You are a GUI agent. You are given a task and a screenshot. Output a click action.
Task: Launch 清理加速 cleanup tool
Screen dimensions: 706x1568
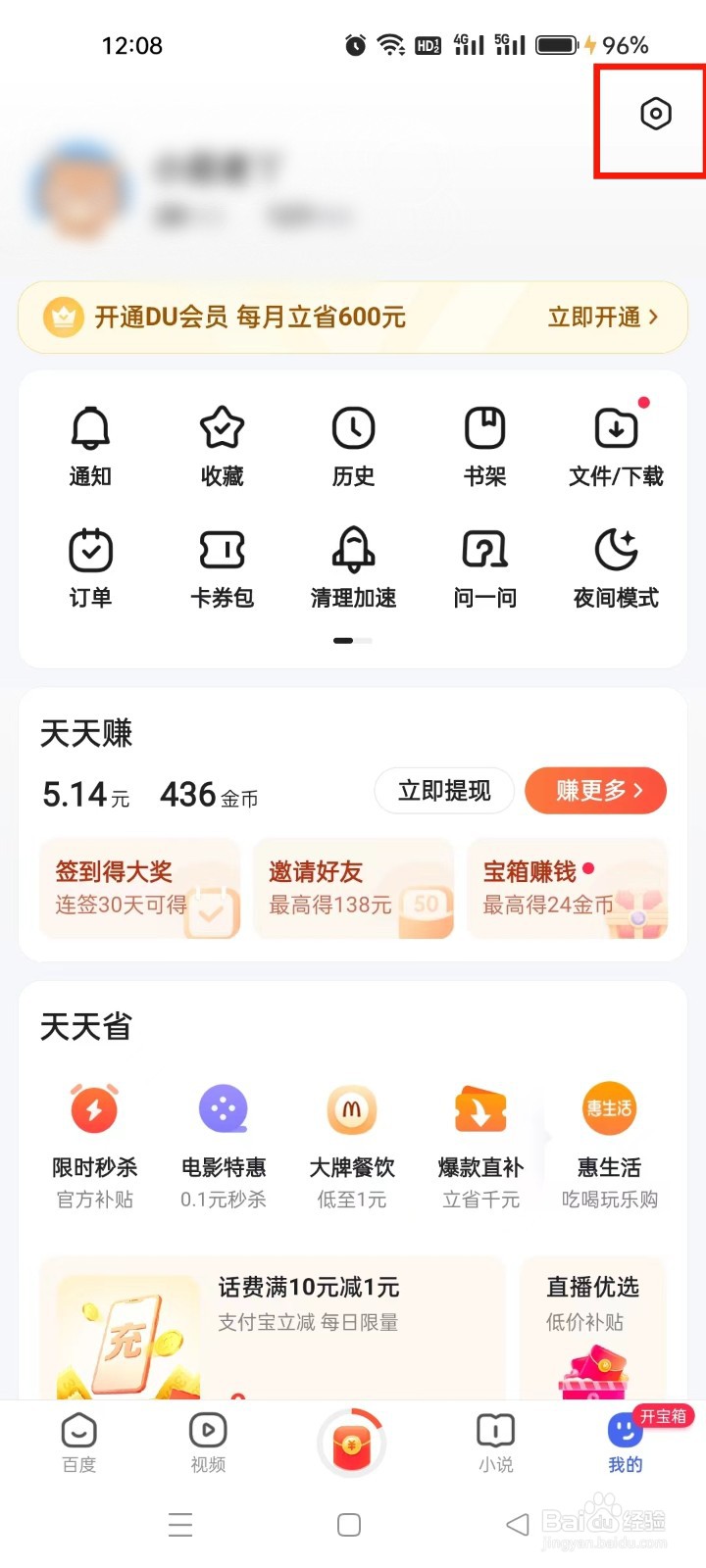353,567
